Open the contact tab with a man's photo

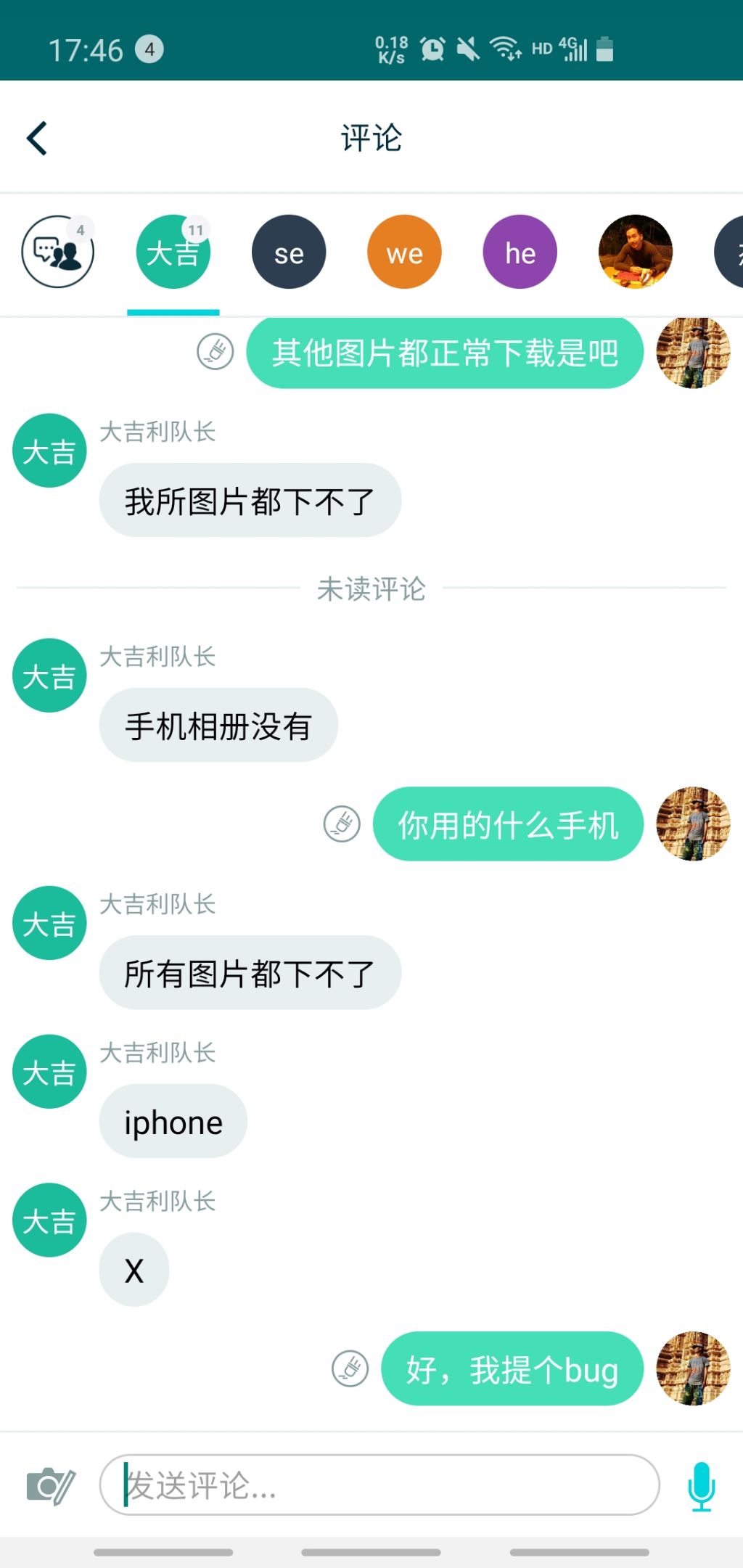click(x=636, y=252)
